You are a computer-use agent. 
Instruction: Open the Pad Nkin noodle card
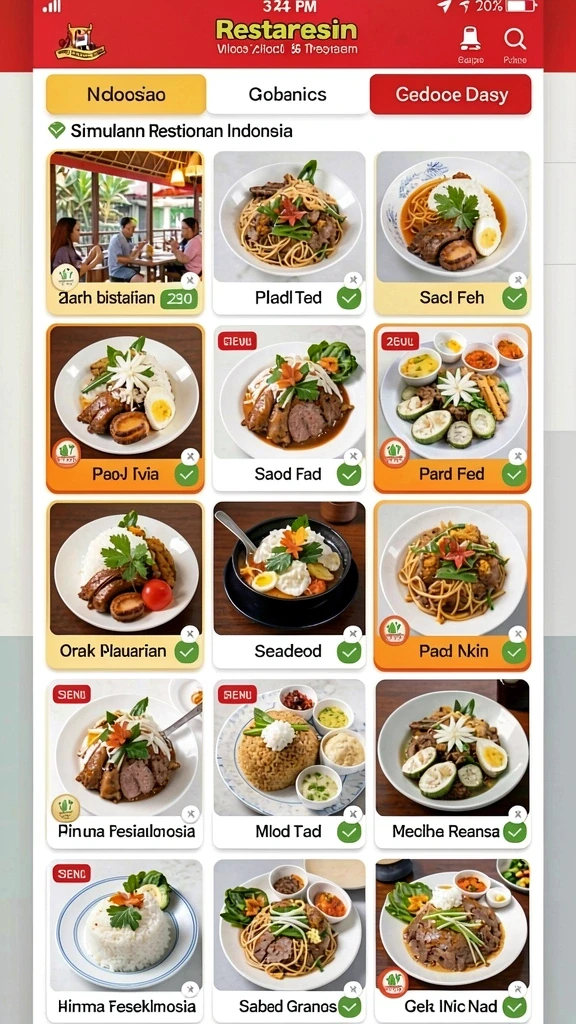tap(452, 585)
